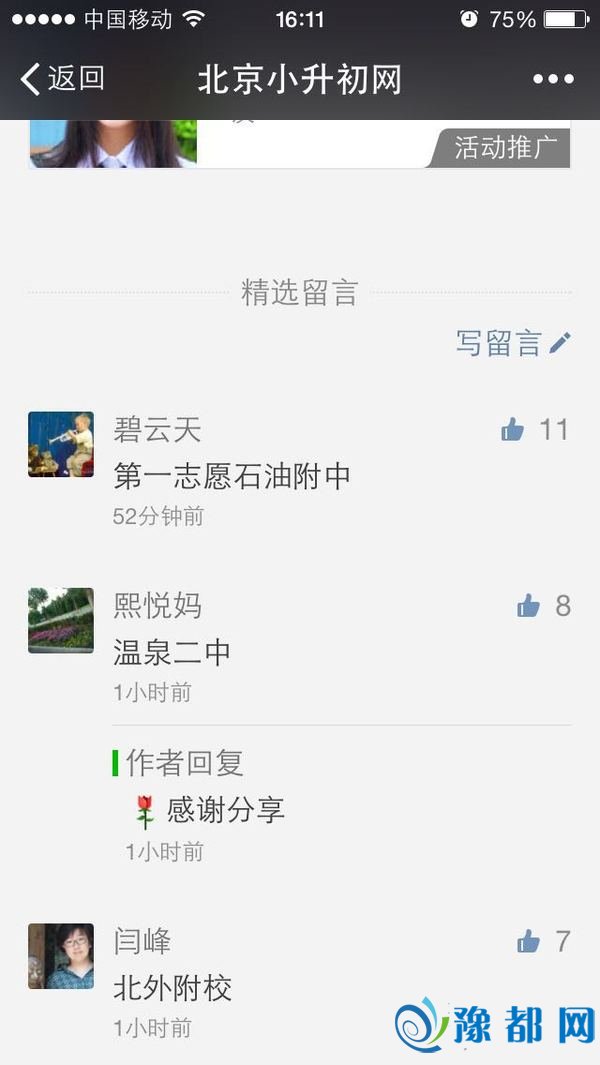
Task: Write a comment via 写留言
Action: [513, 343]
